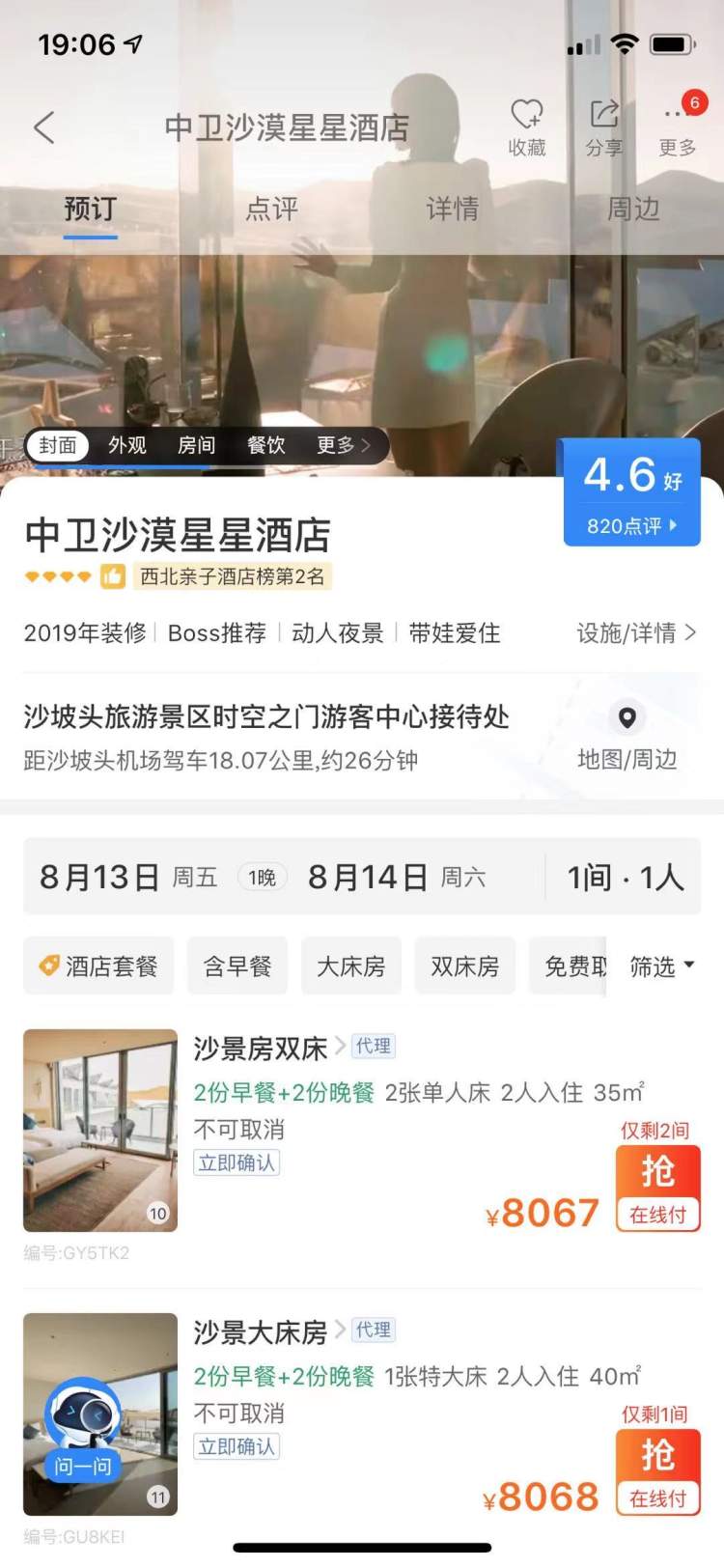Go back with the back arrow
The image size is (724, 1568).
pyautogui.click(x=44, y=127)
